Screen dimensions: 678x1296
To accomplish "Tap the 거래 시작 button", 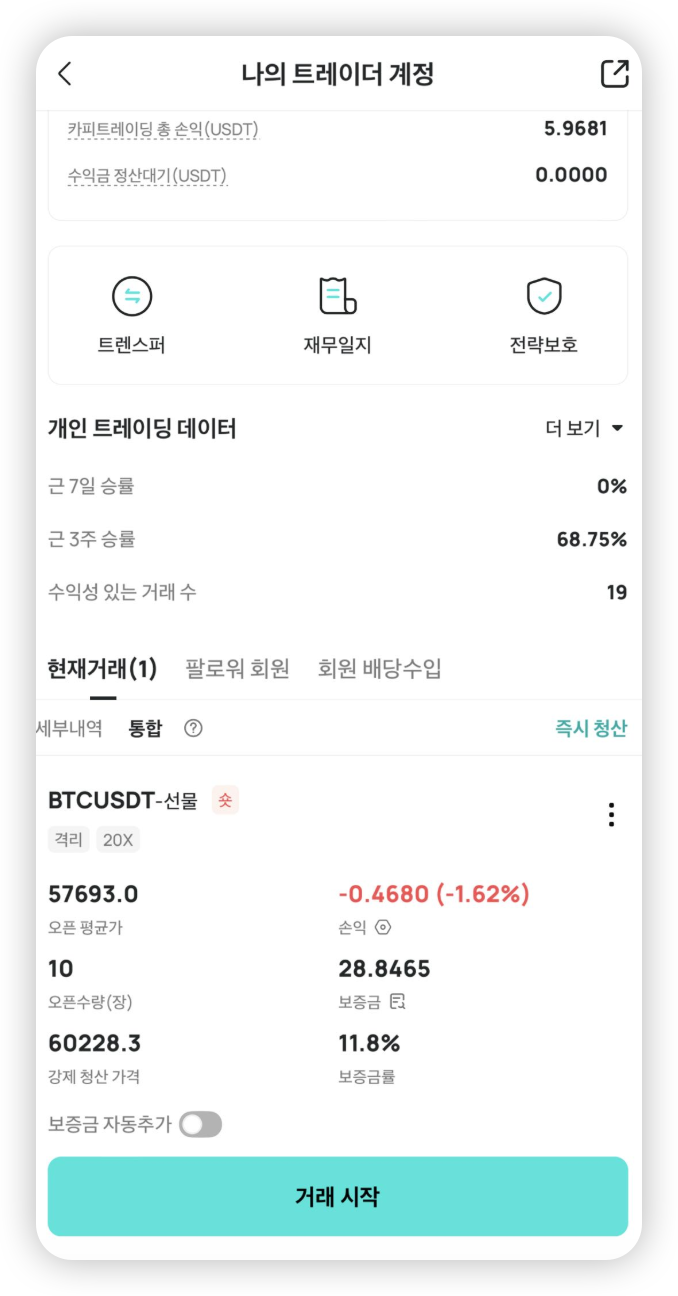I will click(338, 1196).
